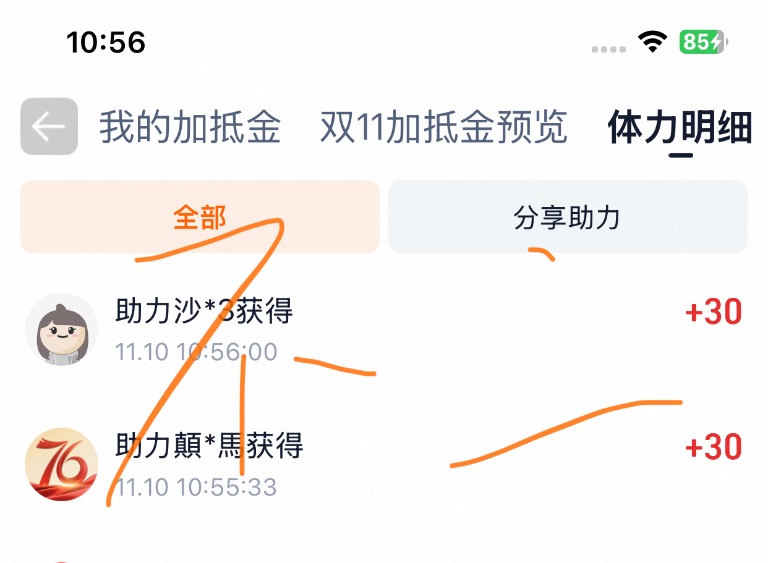Switch to the 分享助力 filter
The width and height of the screenshot is (768, 563).
[567, 217]
